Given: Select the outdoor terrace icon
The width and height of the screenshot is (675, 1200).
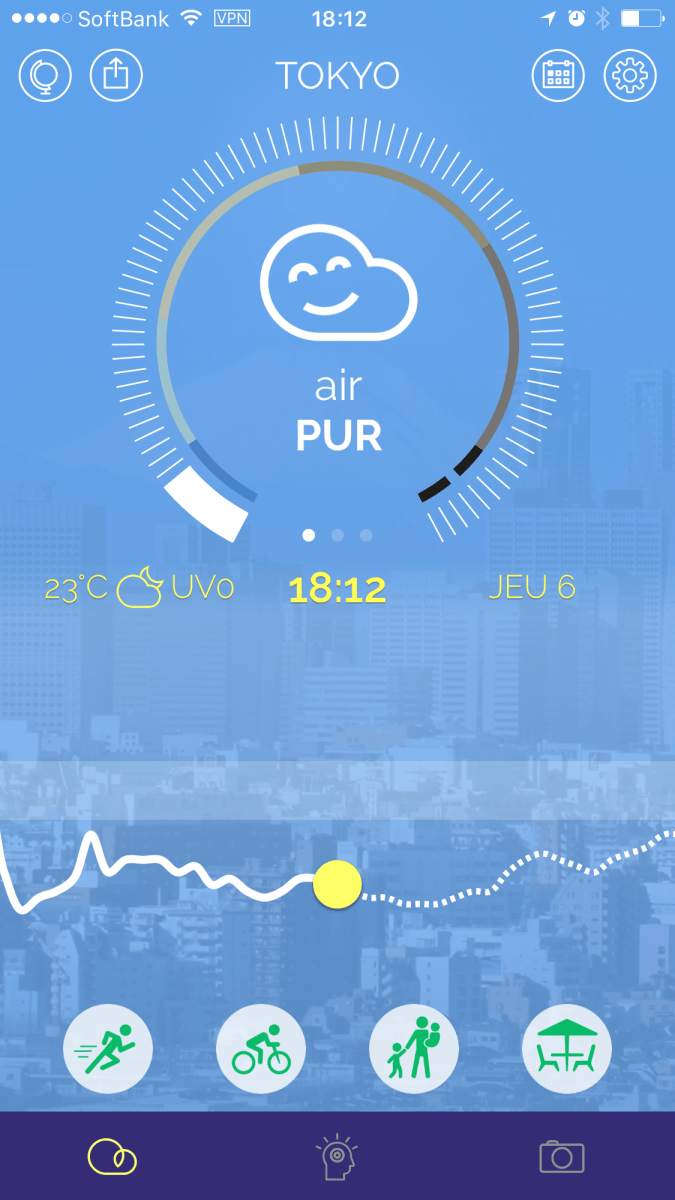Looking at the screenshot, I should pyautogui.click(x=567, y=1049).
